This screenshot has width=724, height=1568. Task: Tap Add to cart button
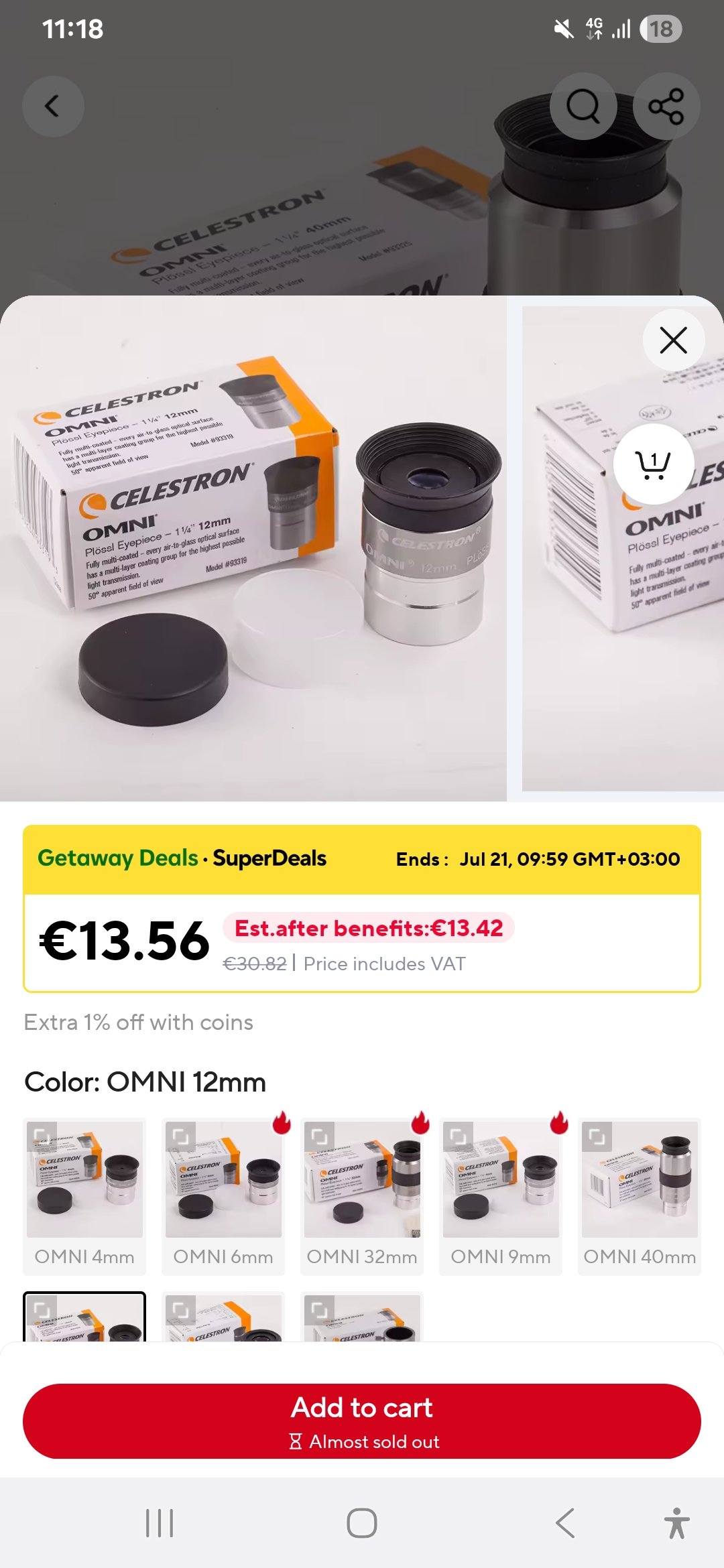pyautogui.click(x=362, y=1421)
